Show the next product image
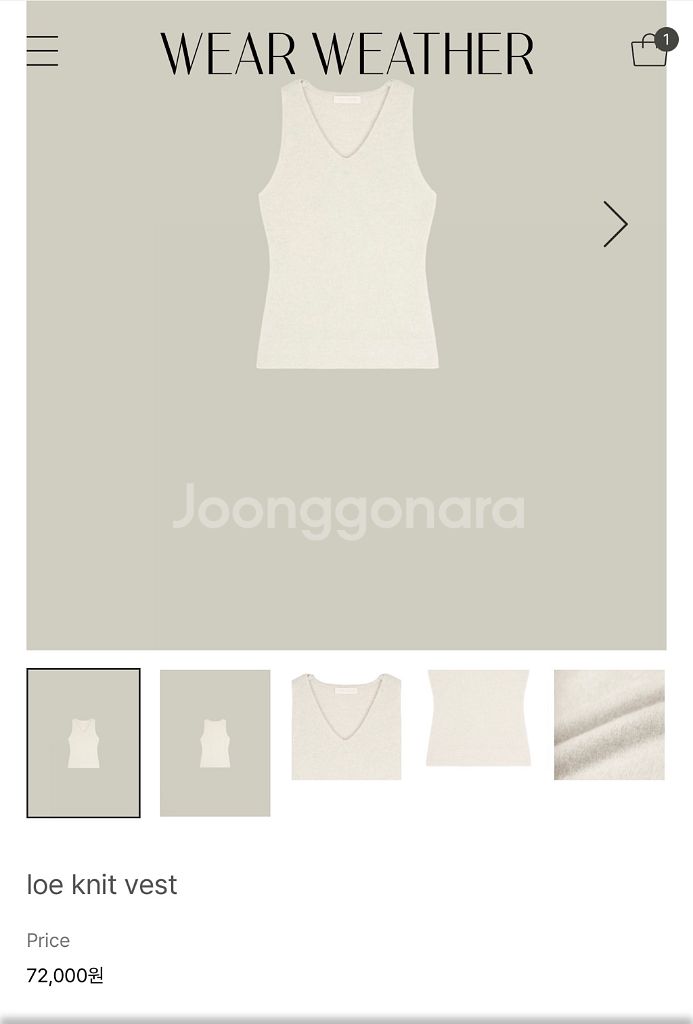Image resolution: width=693 pixels, height=1024 pixels. [615, 224]
